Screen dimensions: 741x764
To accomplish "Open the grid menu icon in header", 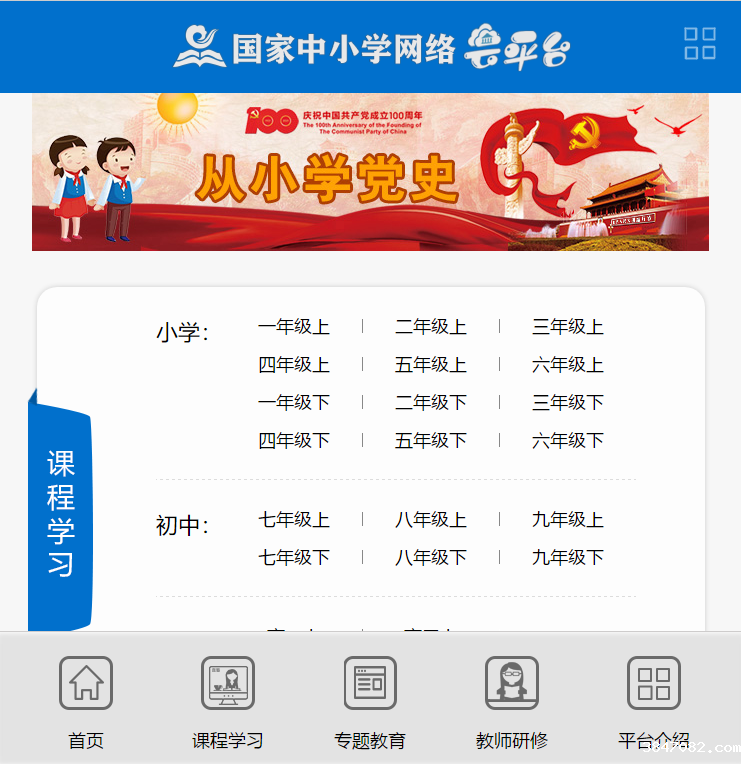I will click(x=699, y=44).
